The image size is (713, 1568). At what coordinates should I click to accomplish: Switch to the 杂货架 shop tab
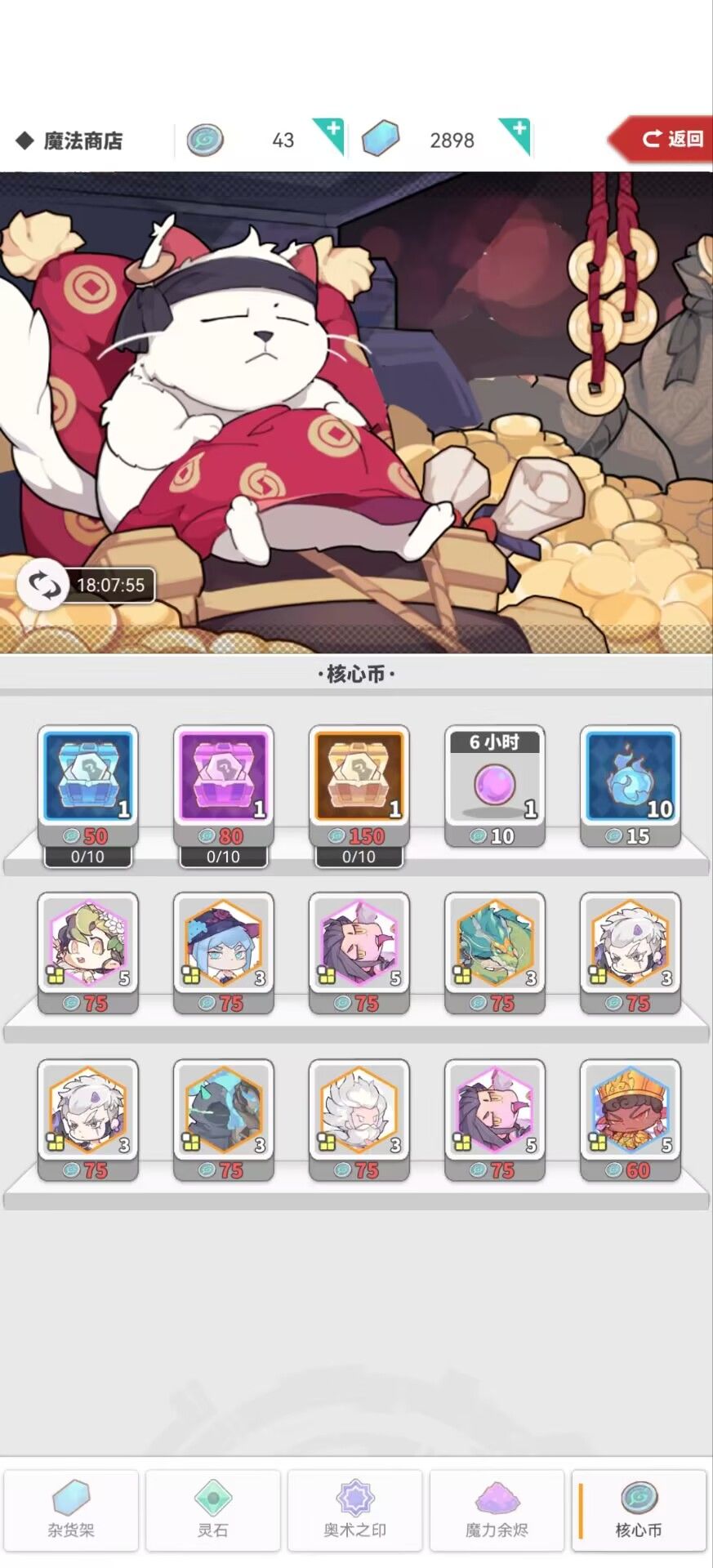pos(72,1509)
